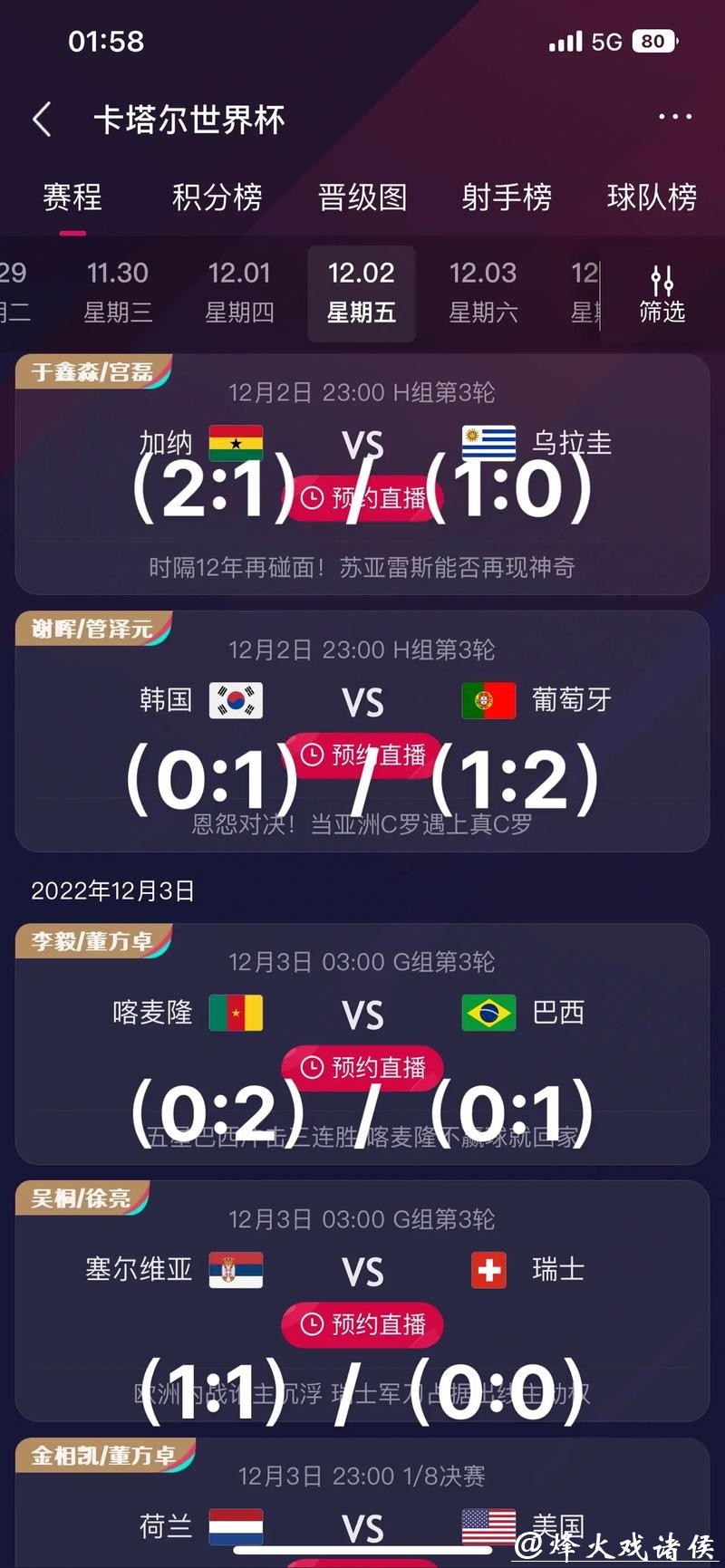Select date 12.02 星期五

pos(362,292)
